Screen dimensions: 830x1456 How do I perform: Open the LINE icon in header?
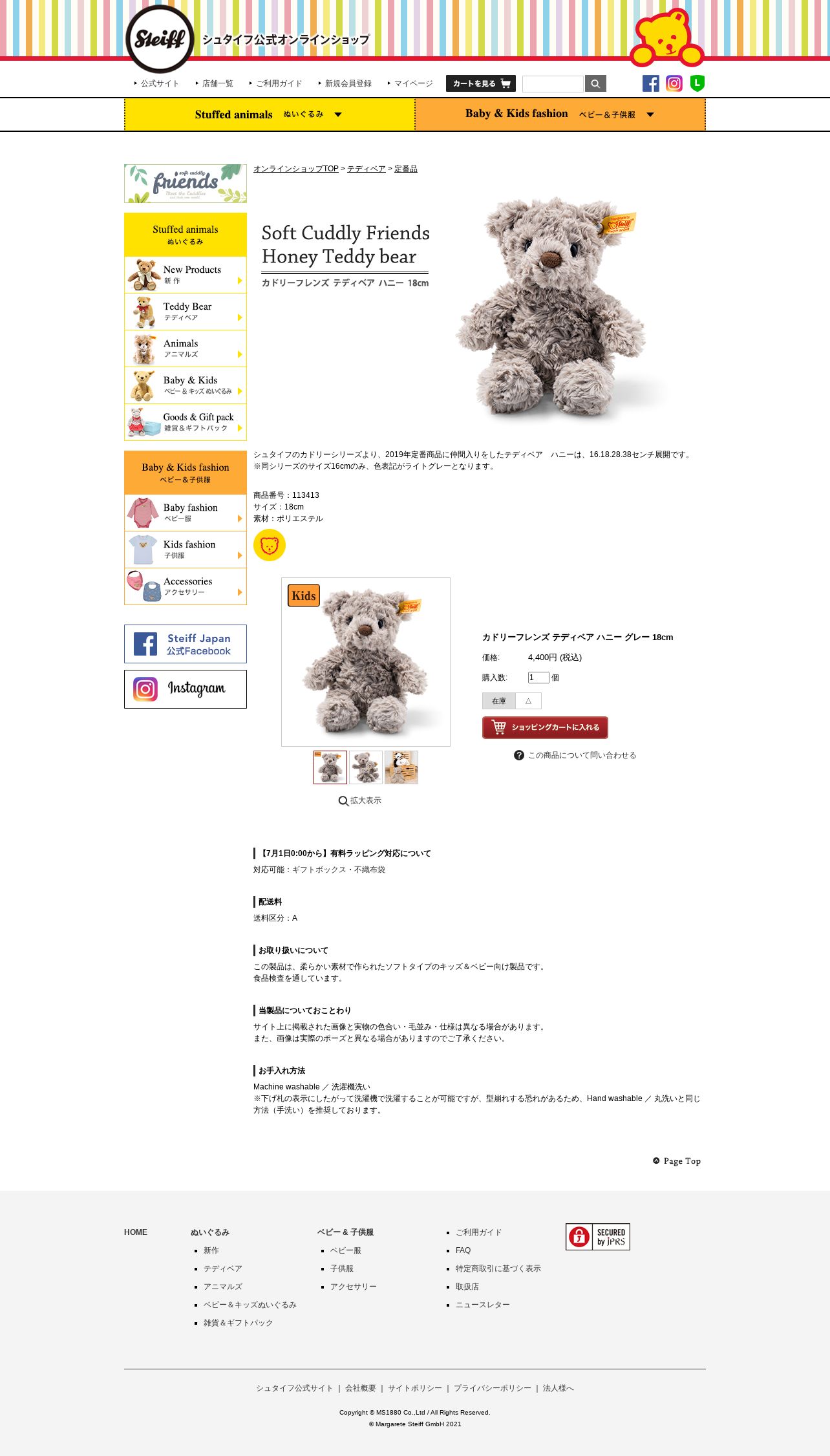click(x=697, y=83)
